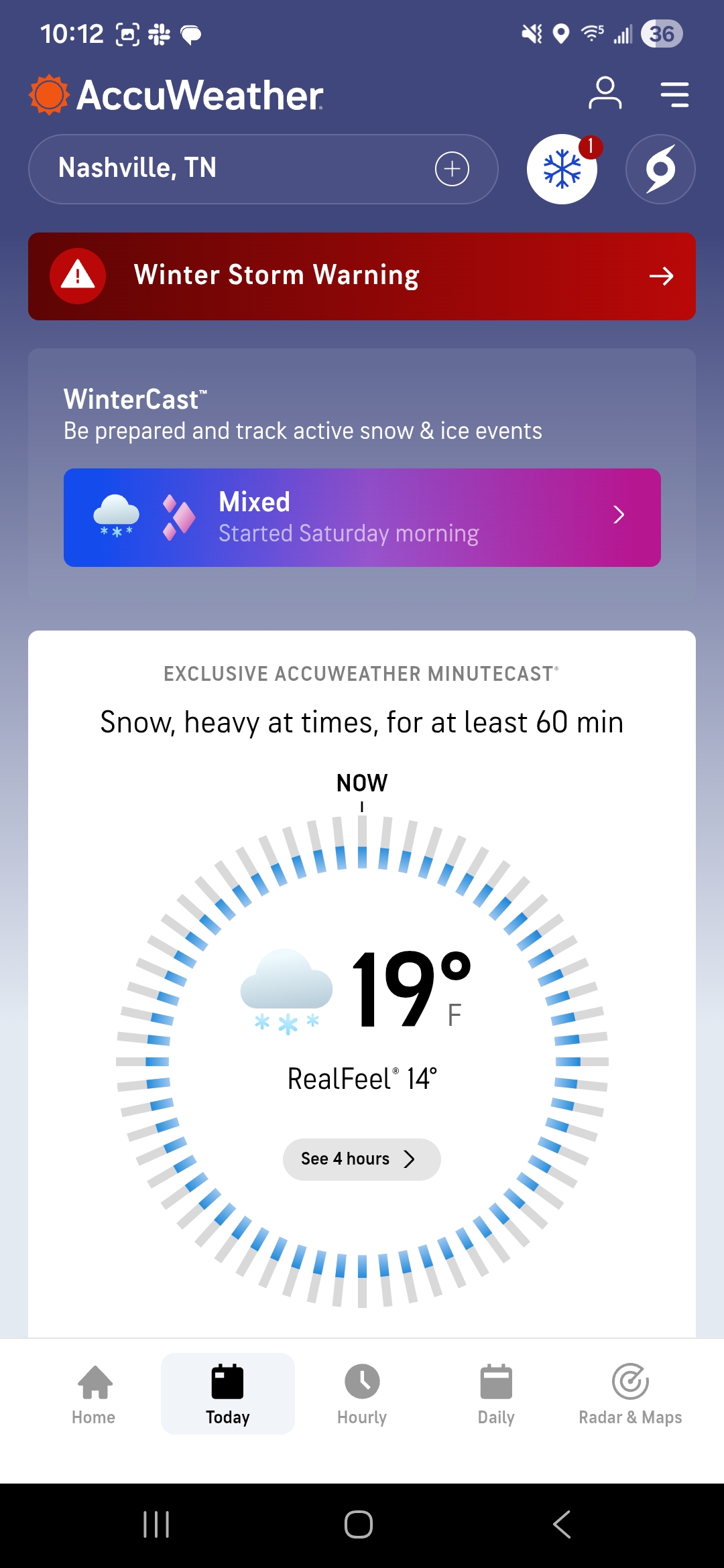The image size is (724, 1568).
Task: Open the user profile icon
Action: (605, 94)
